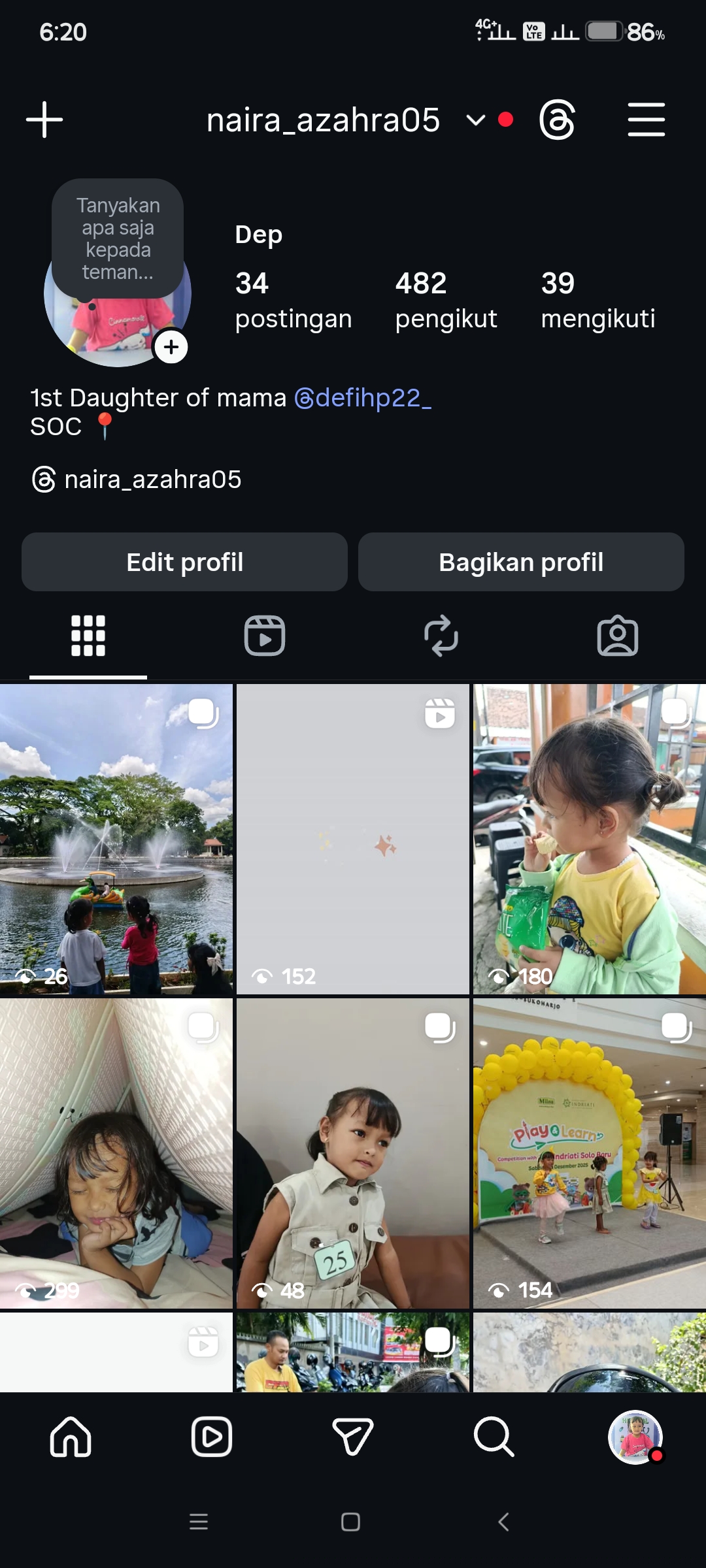Open the search and explore tab
The width and height of the screenshot is (706, 1568).
(494, 1437)
